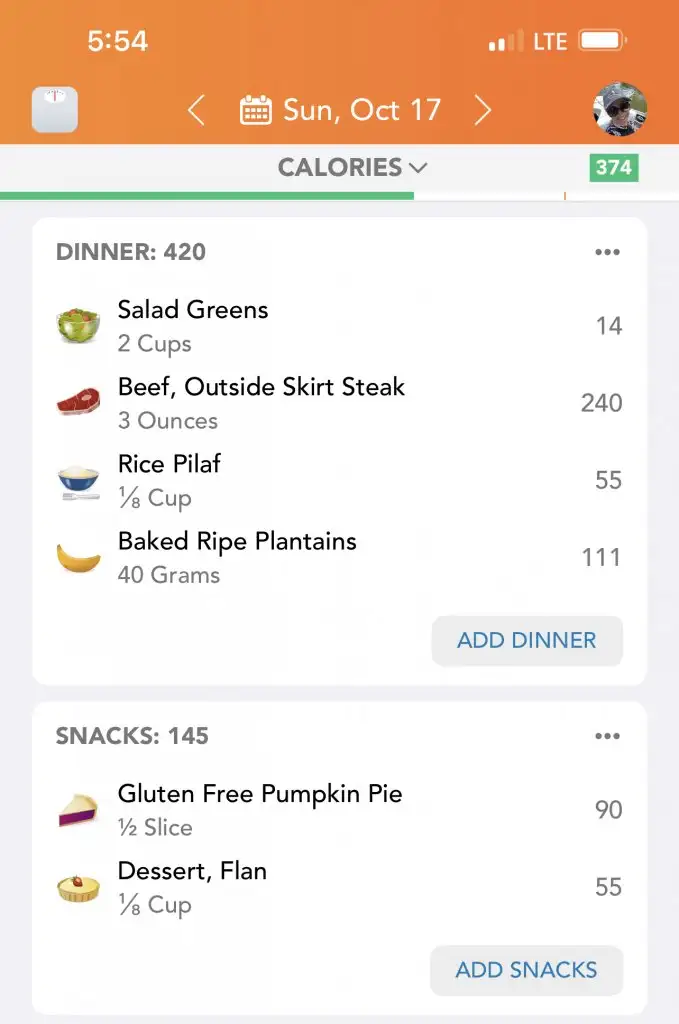Open the Gluten Free Pumpkin Pie entry
The image size is (679, 1024).
(339, 810)
